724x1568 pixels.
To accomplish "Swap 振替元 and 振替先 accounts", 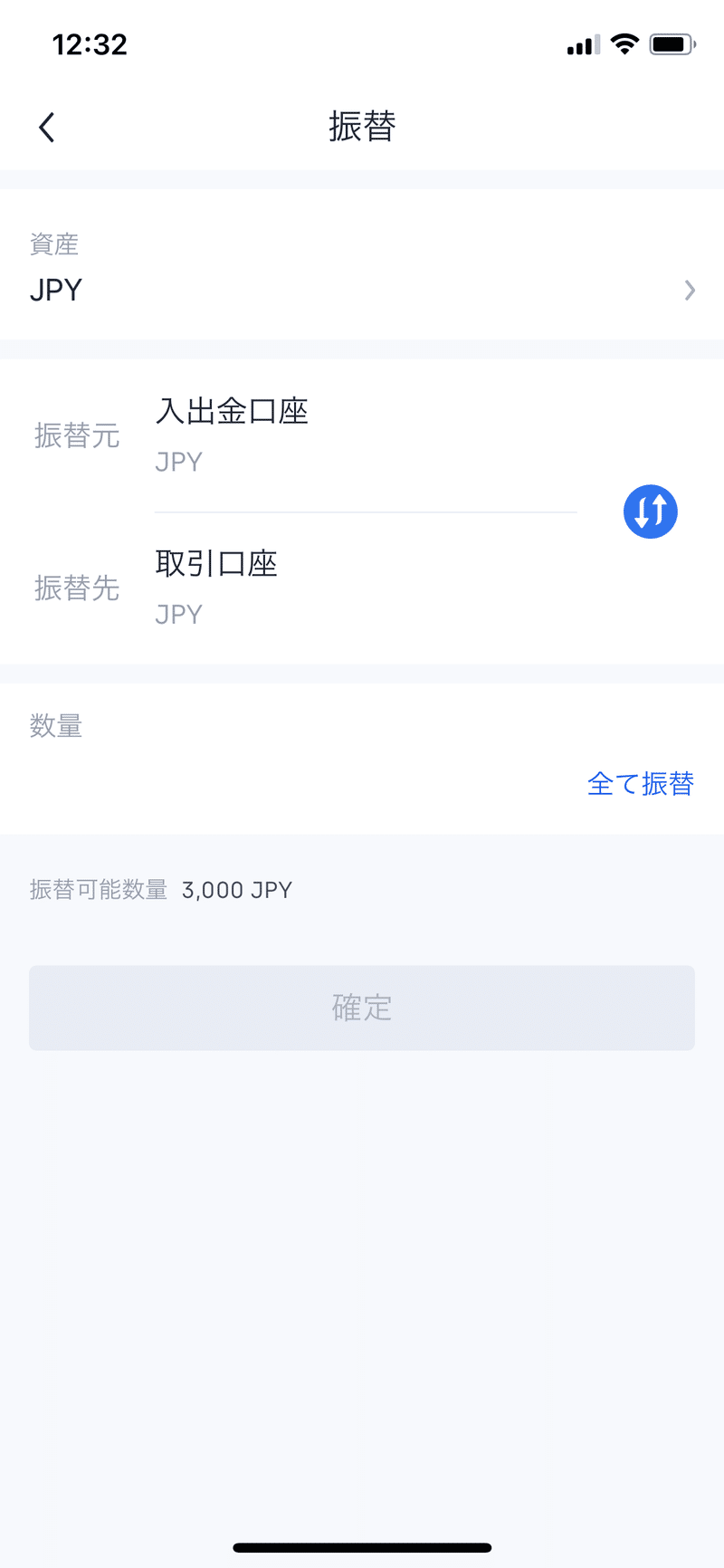I will point(651,512).
